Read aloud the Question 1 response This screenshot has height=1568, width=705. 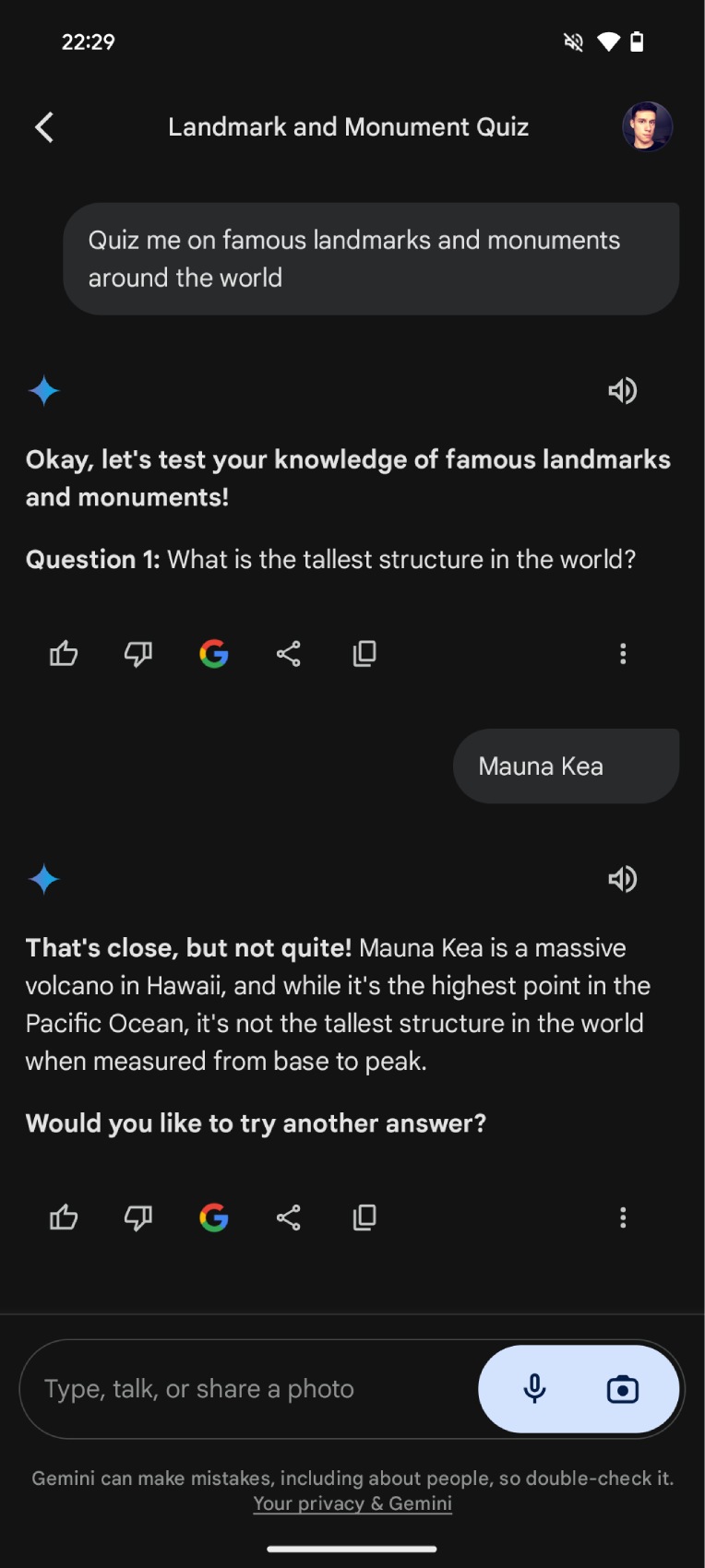623,391
